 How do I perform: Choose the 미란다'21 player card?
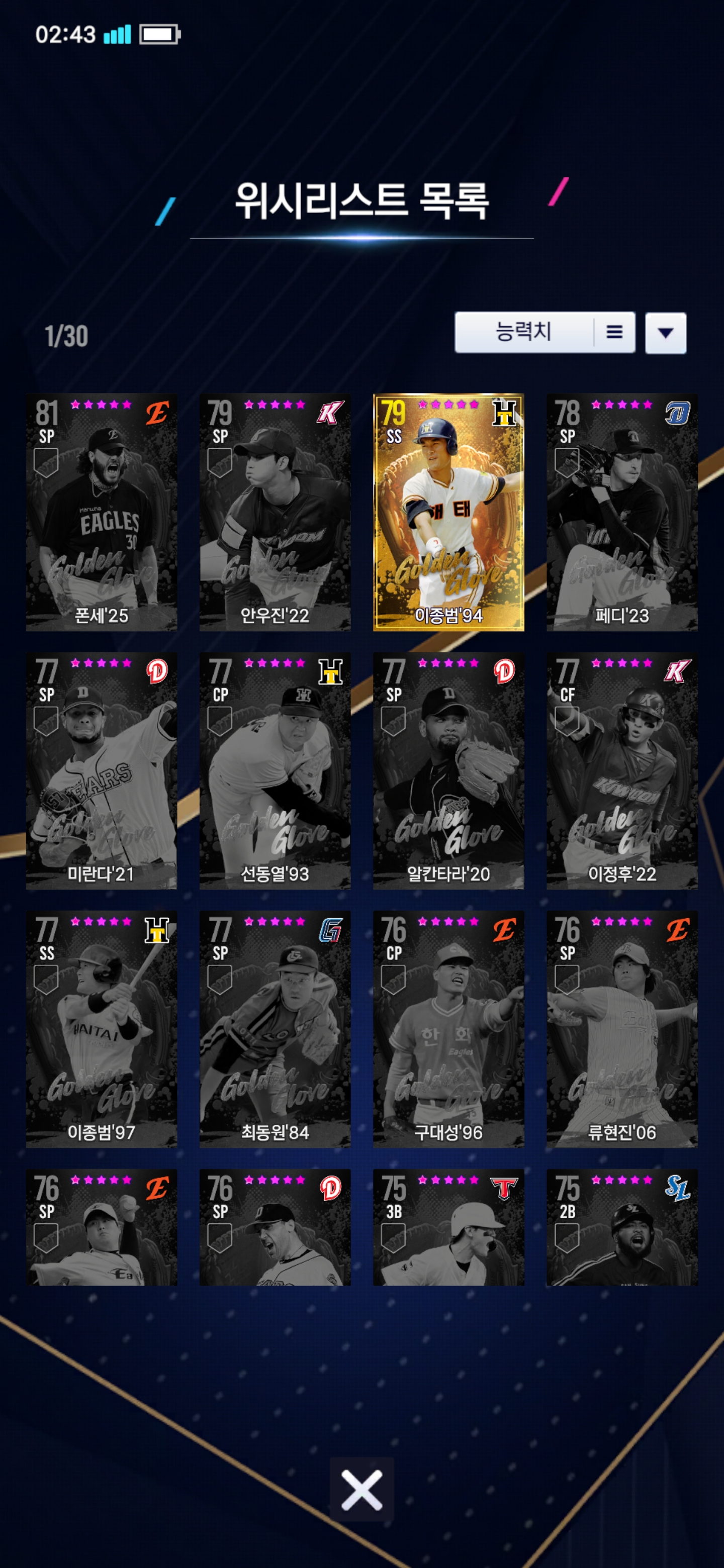click(102, 770)
